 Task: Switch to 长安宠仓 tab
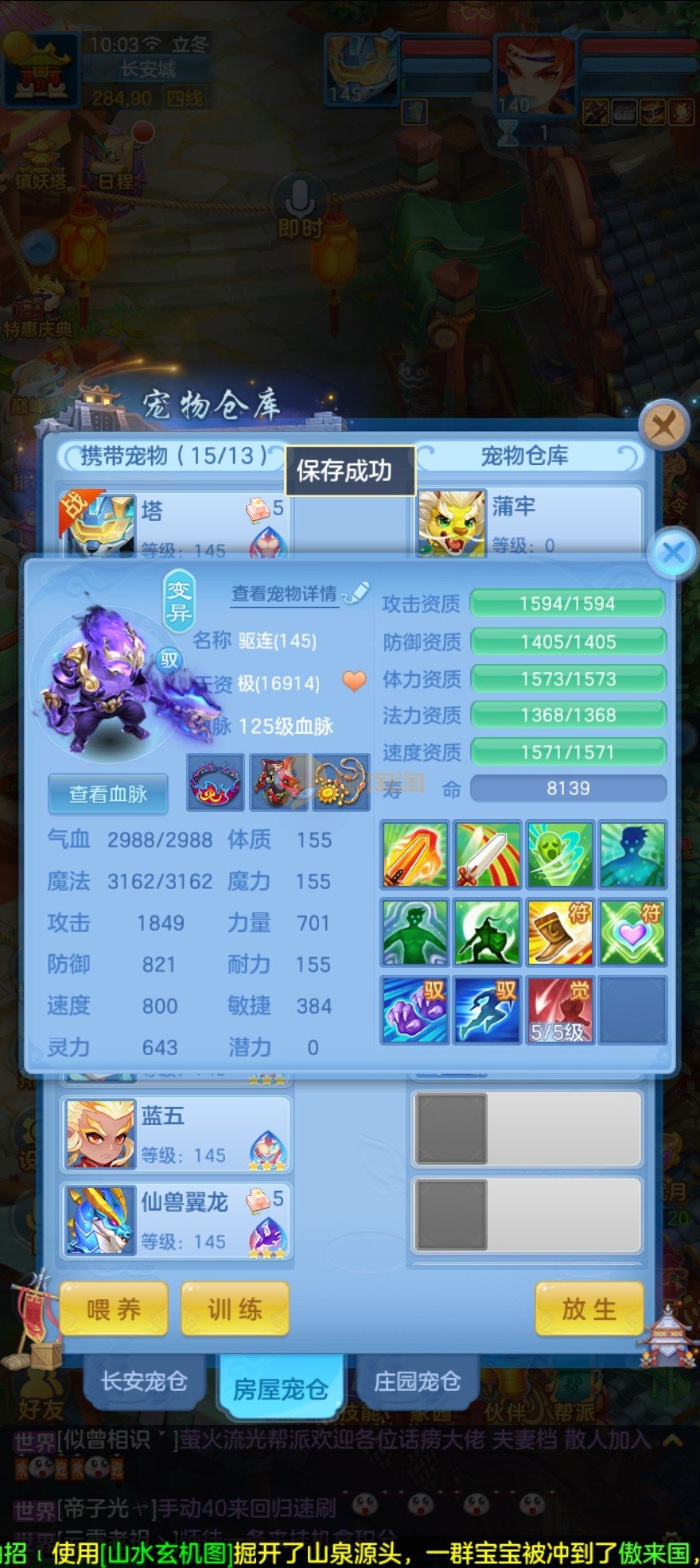pos(144,1381)
